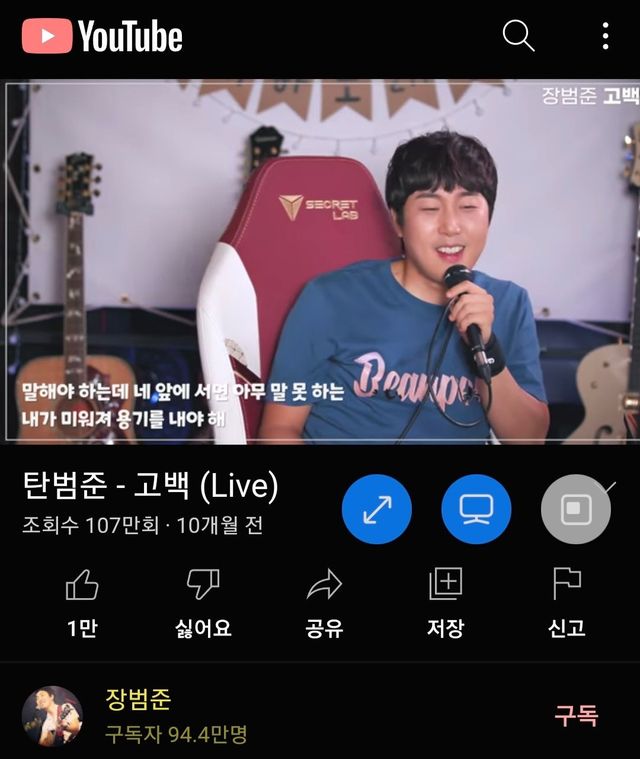Subscribe with the 구독 button
This screenshot has width=640, height=759.
[576, 715]
